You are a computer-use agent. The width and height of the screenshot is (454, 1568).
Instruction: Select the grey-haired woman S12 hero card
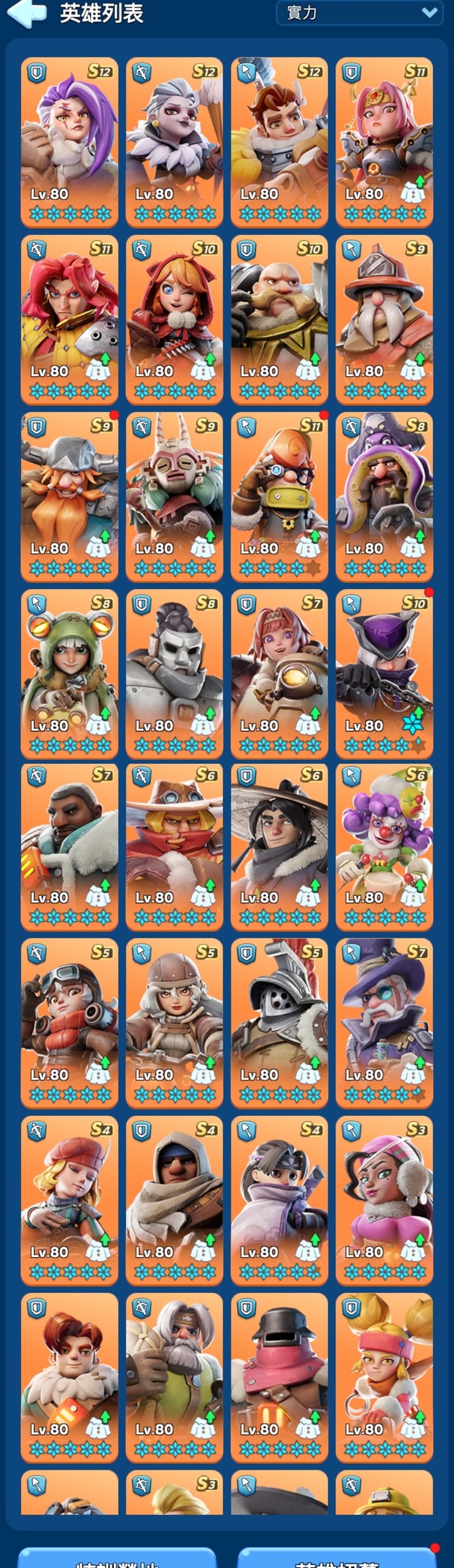(x=174, y=142)
